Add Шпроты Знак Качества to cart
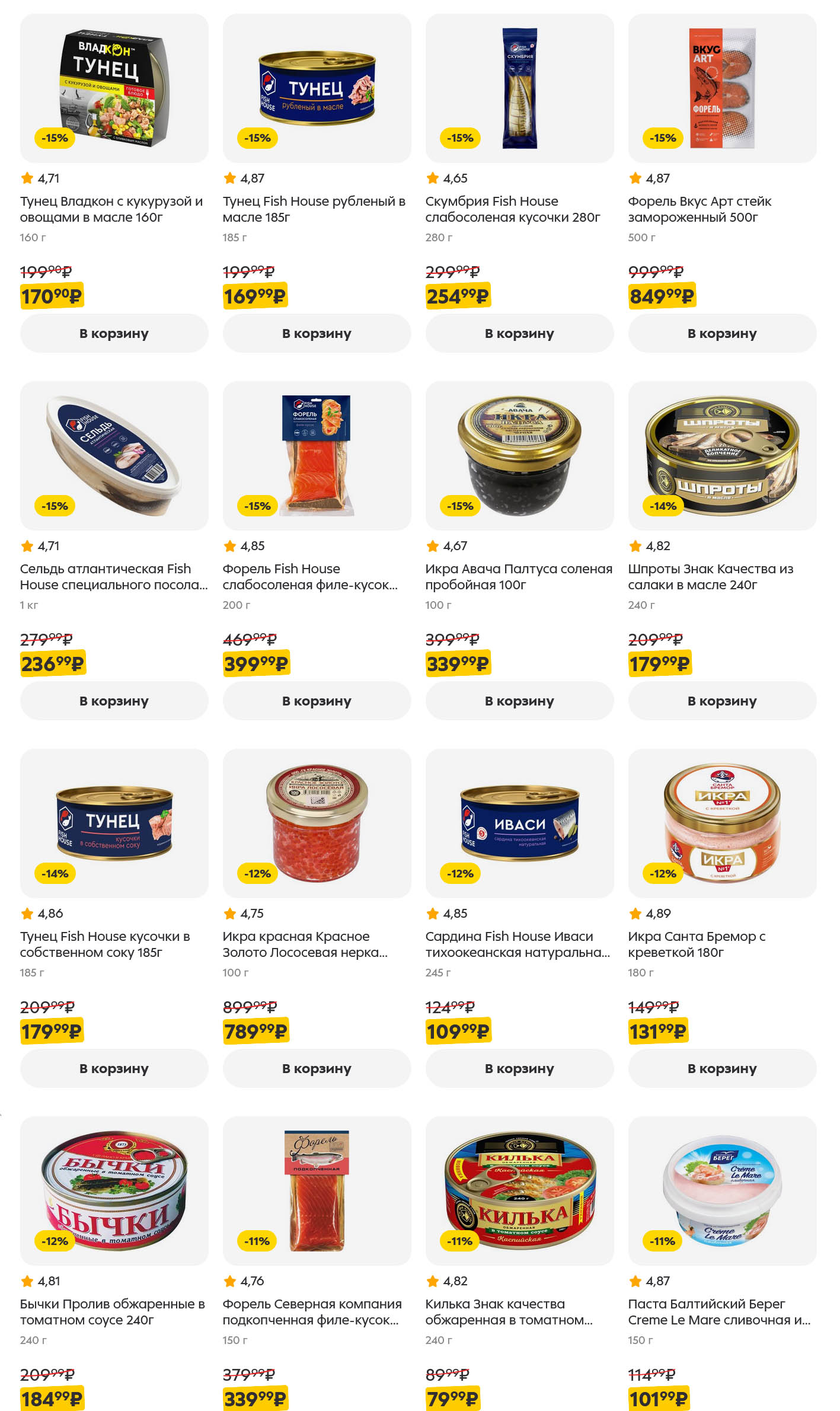This screenshot has width=840, height=1411. 722,701
